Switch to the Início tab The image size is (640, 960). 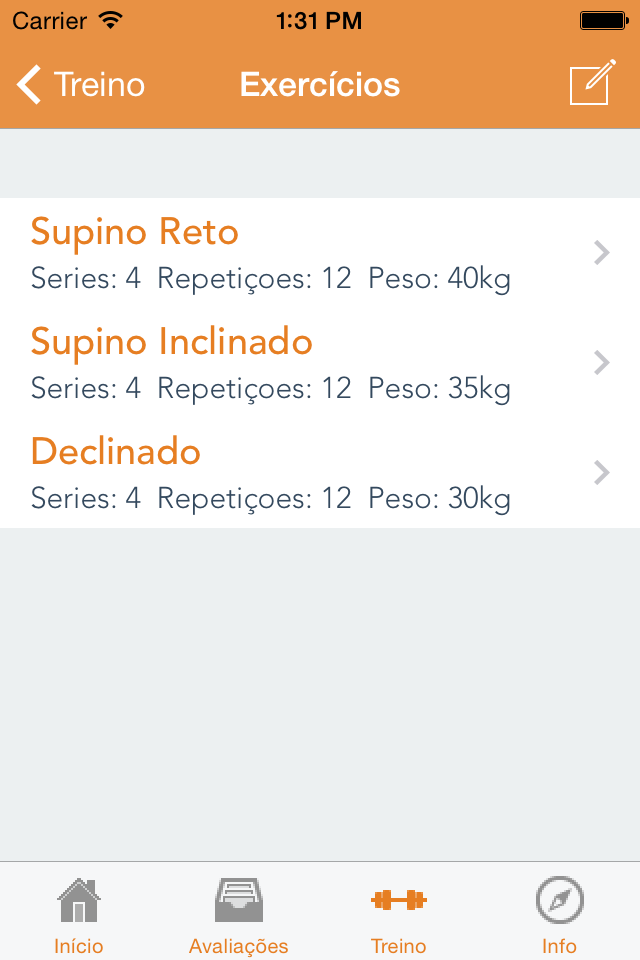(79, 913)
